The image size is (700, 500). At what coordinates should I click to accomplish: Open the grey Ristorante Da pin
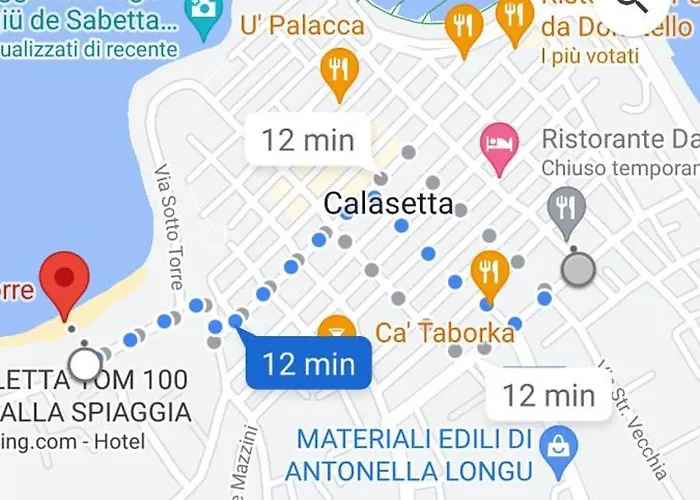[567, 209]
